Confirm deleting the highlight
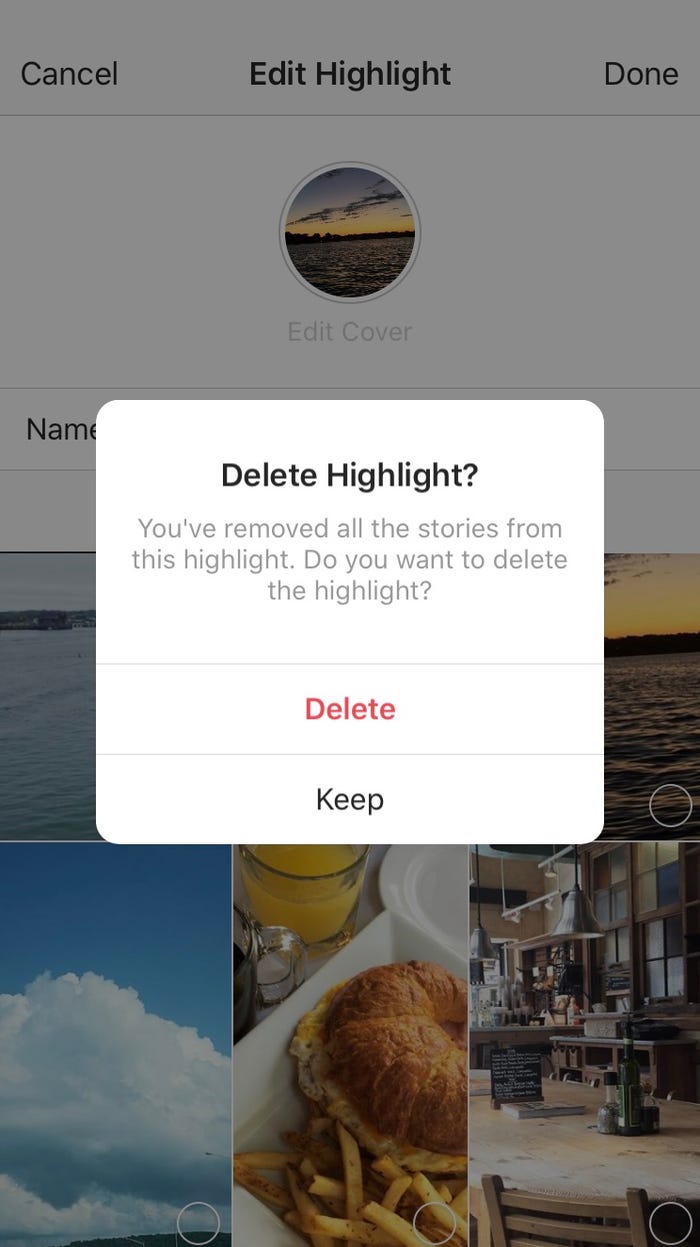Viewport: 700px width, 1247px height. point(350,709)
